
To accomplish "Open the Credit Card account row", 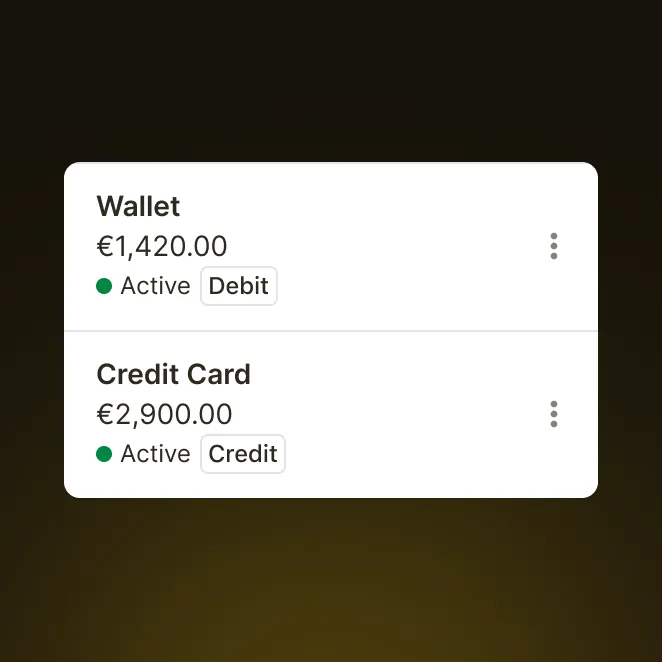I will tap(300, 414).
